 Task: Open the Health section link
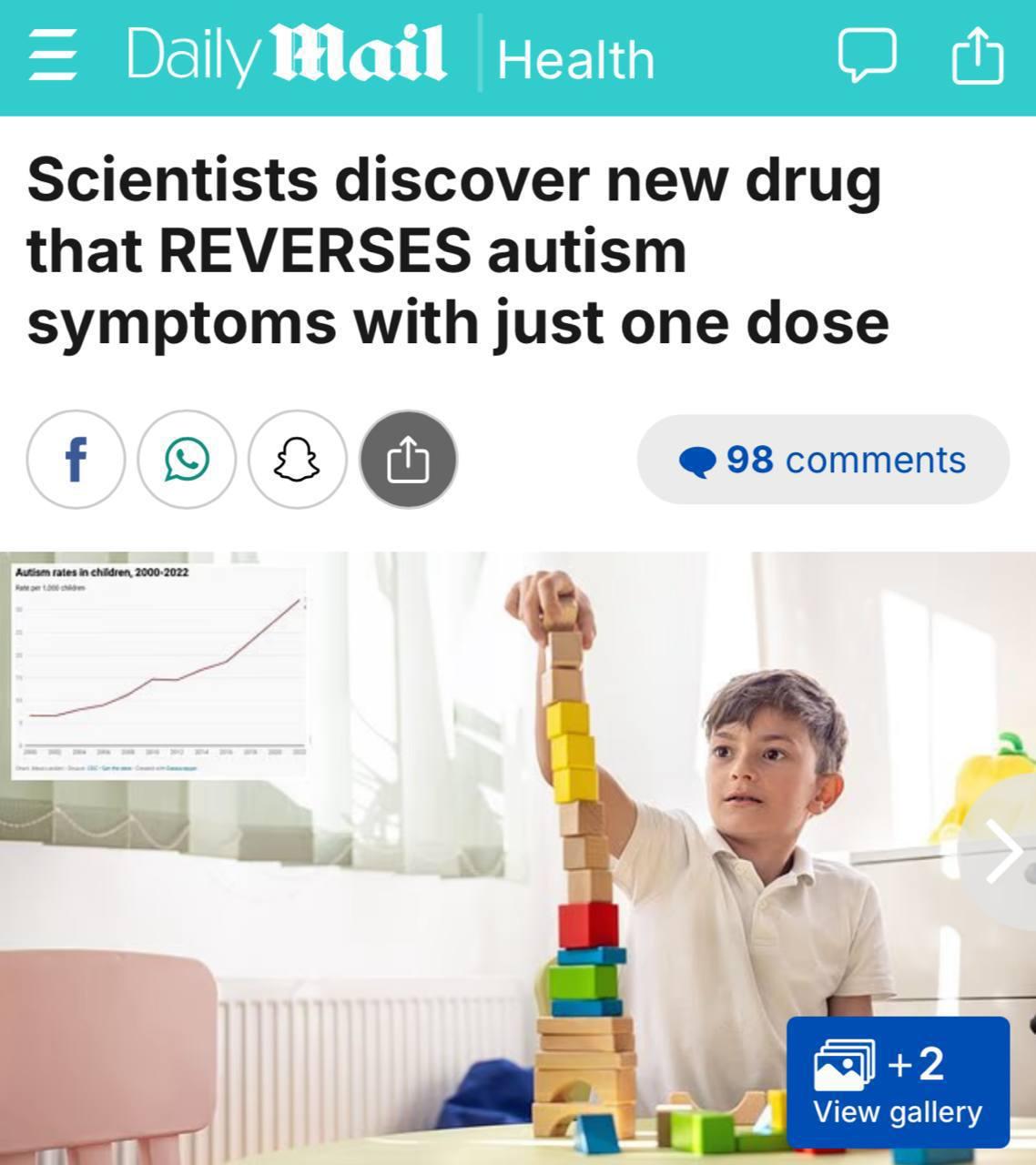point(575,60)
